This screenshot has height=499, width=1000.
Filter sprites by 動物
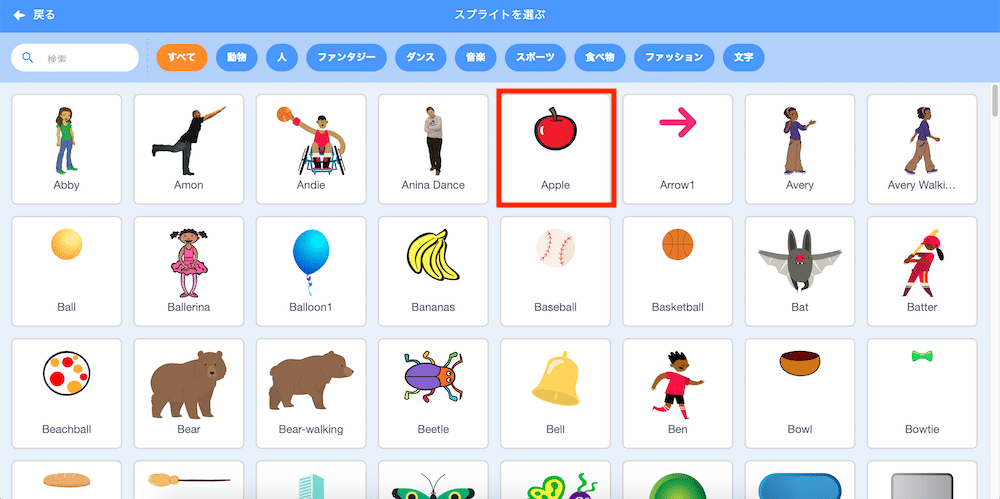(237, 58)
